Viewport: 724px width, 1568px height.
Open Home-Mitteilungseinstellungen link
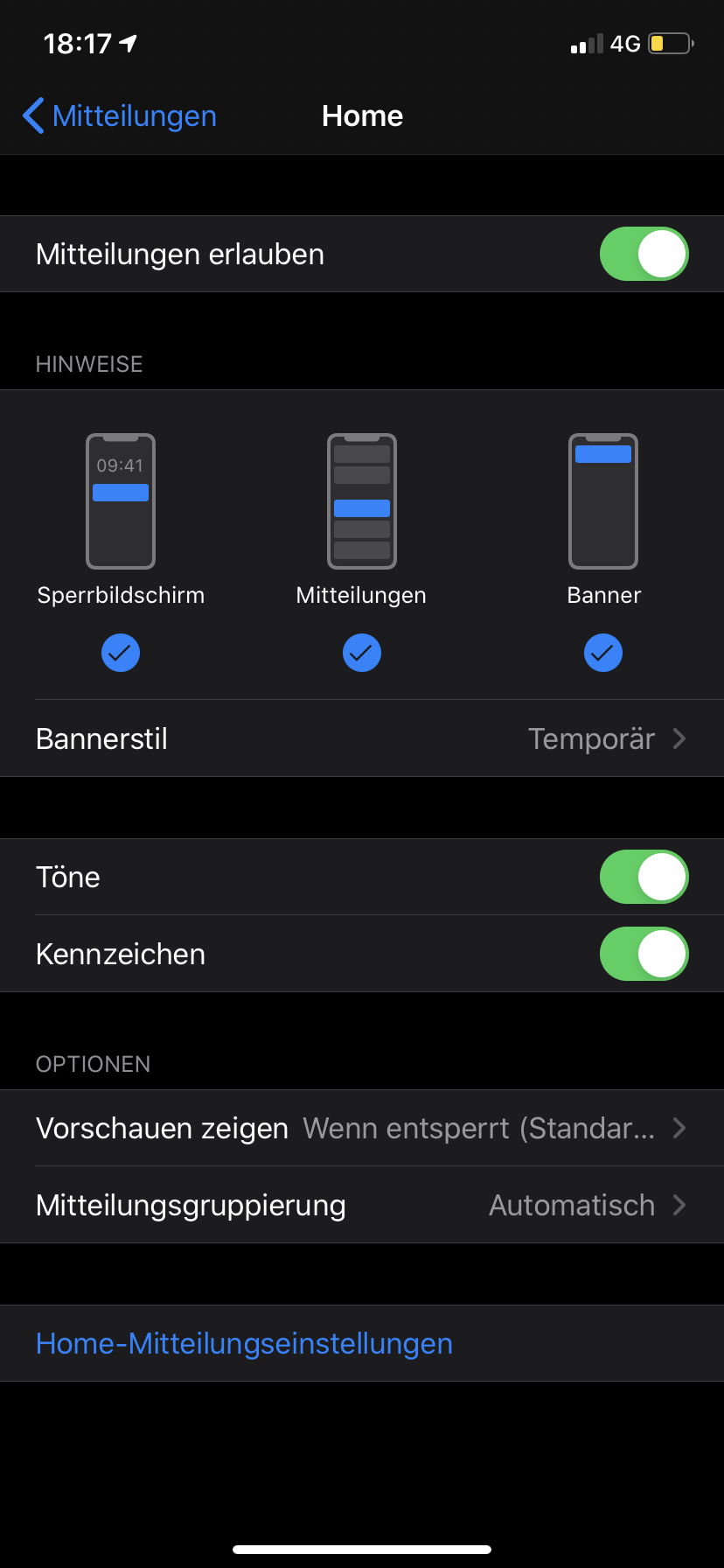tap(245, 1344)
